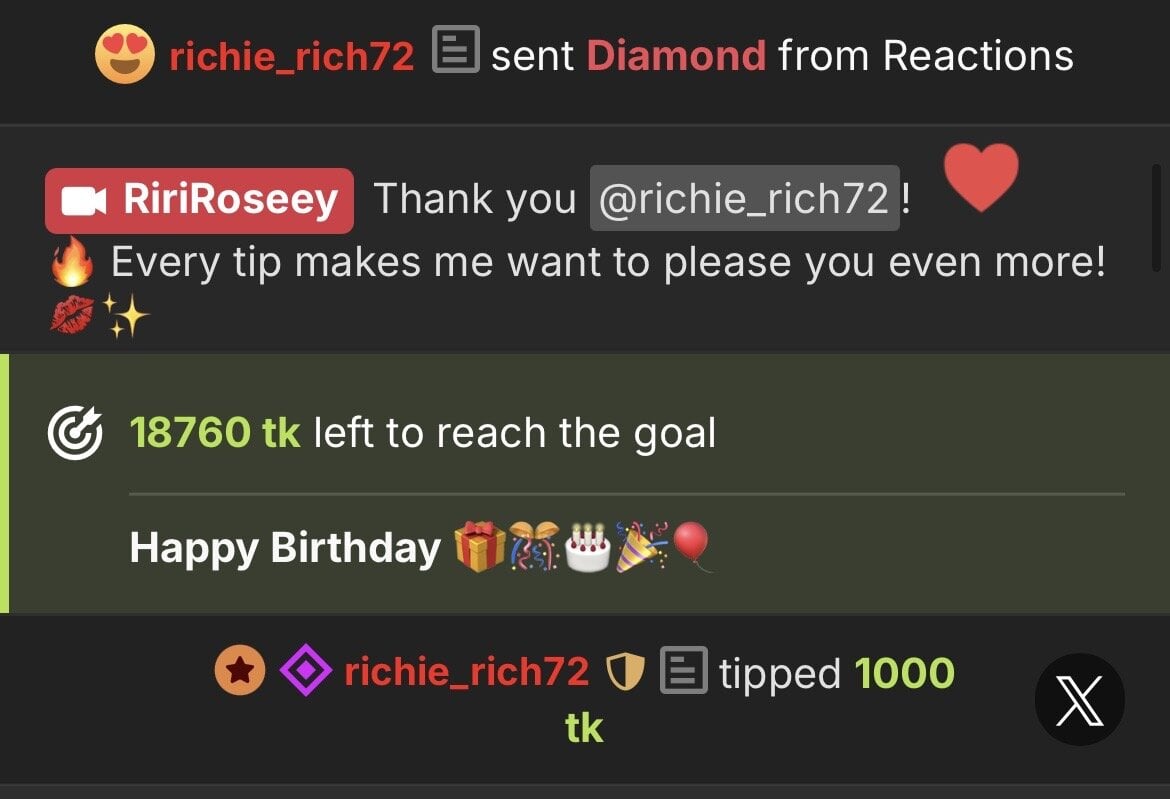
Task: Open richie_rich72's profile from the Diamond message
Action: point(291,55)
